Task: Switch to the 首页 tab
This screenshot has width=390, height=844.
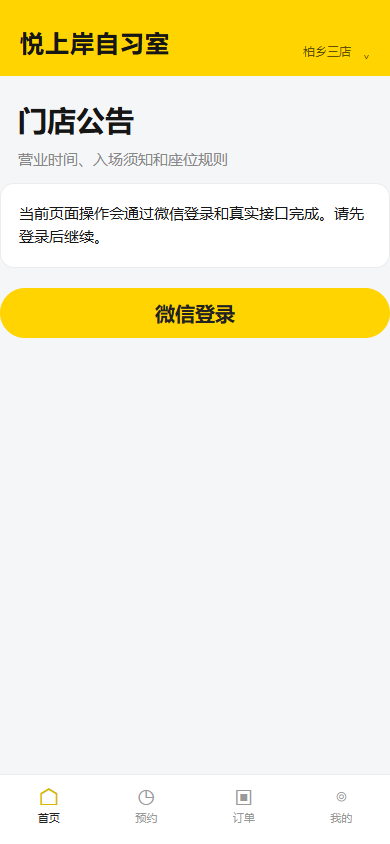Action: pyautogui.click(x=49, y=806)
